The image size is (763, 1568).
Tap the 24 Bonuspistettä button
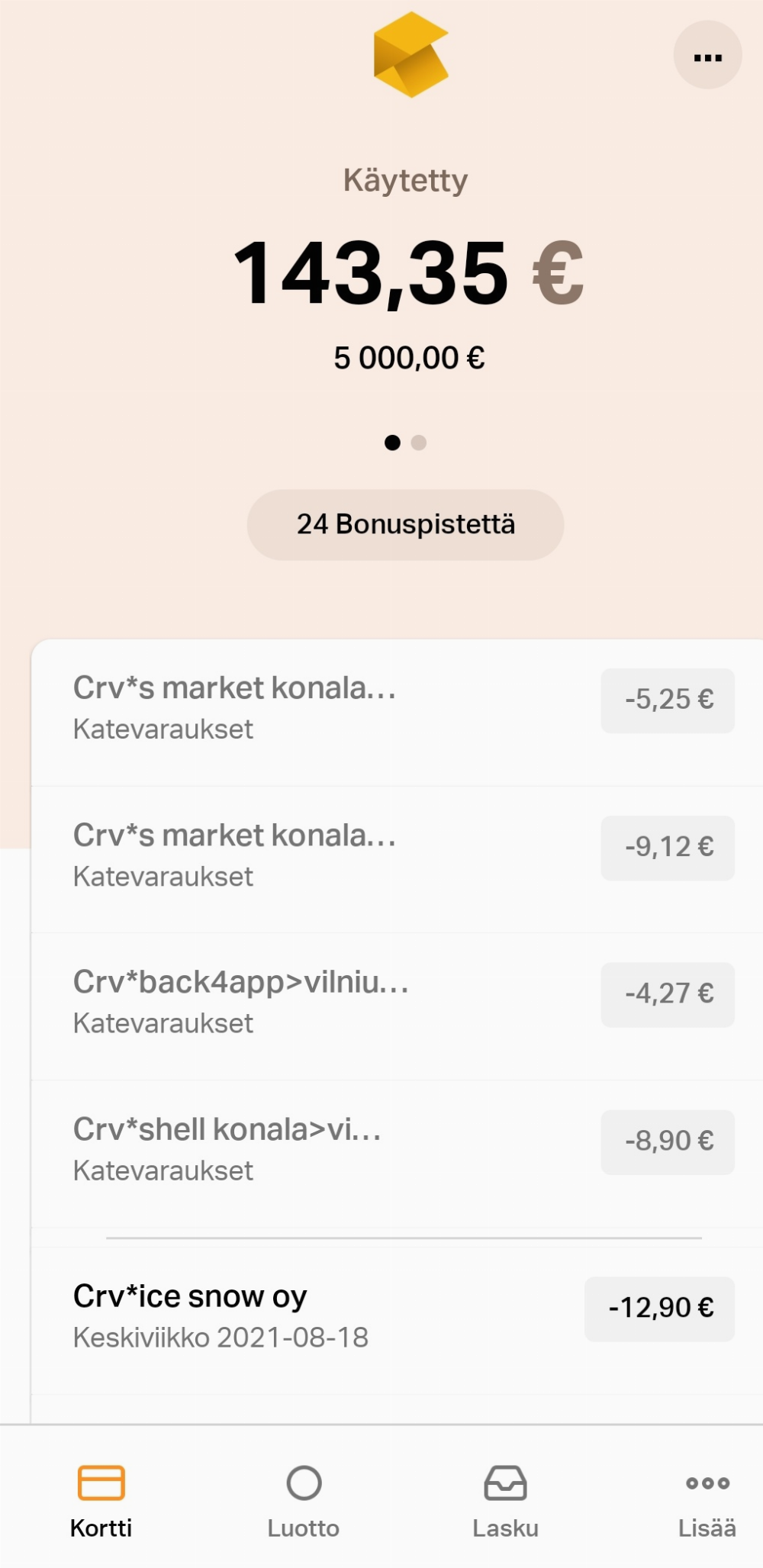pyautogui.click(x=404, y=524)
